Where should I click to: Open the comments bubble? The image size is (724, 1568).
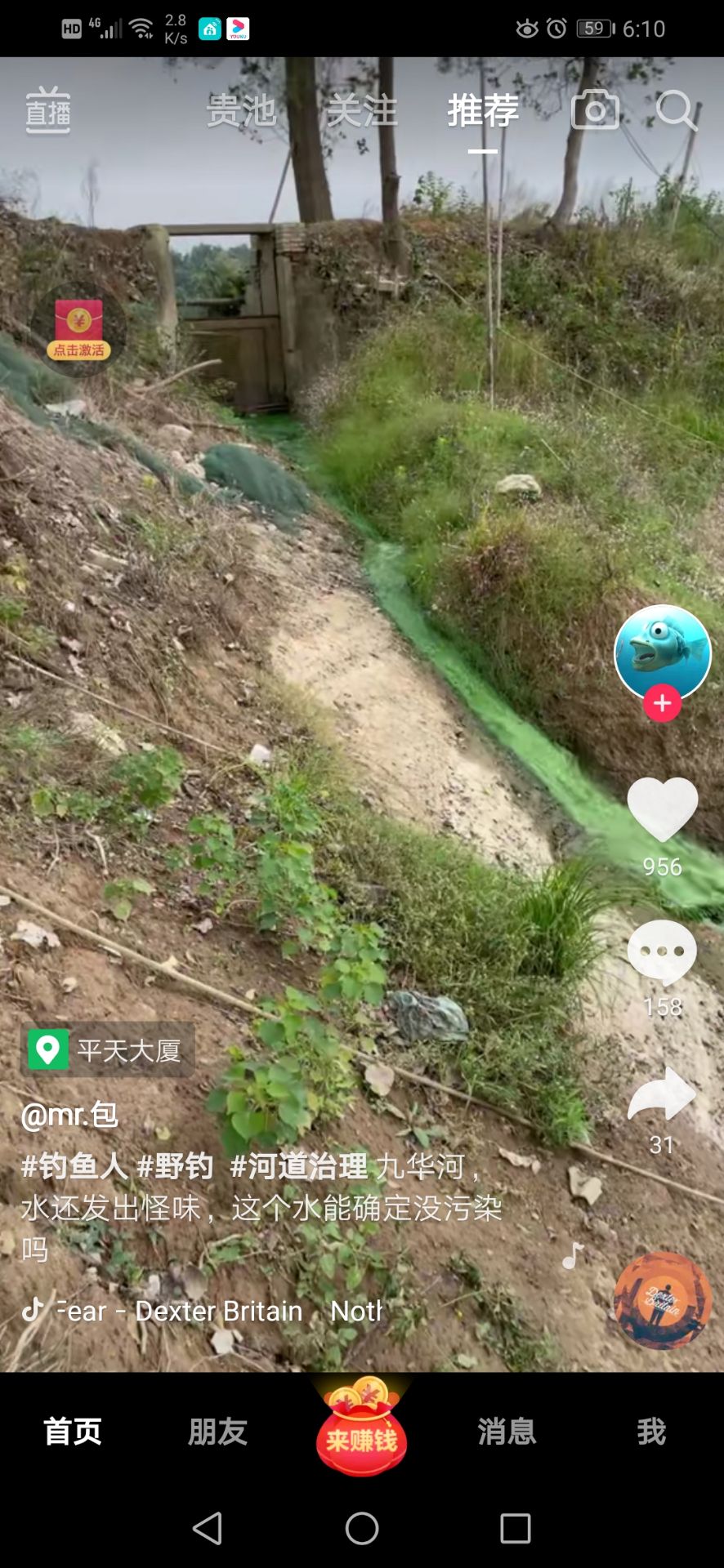(662, 952)
